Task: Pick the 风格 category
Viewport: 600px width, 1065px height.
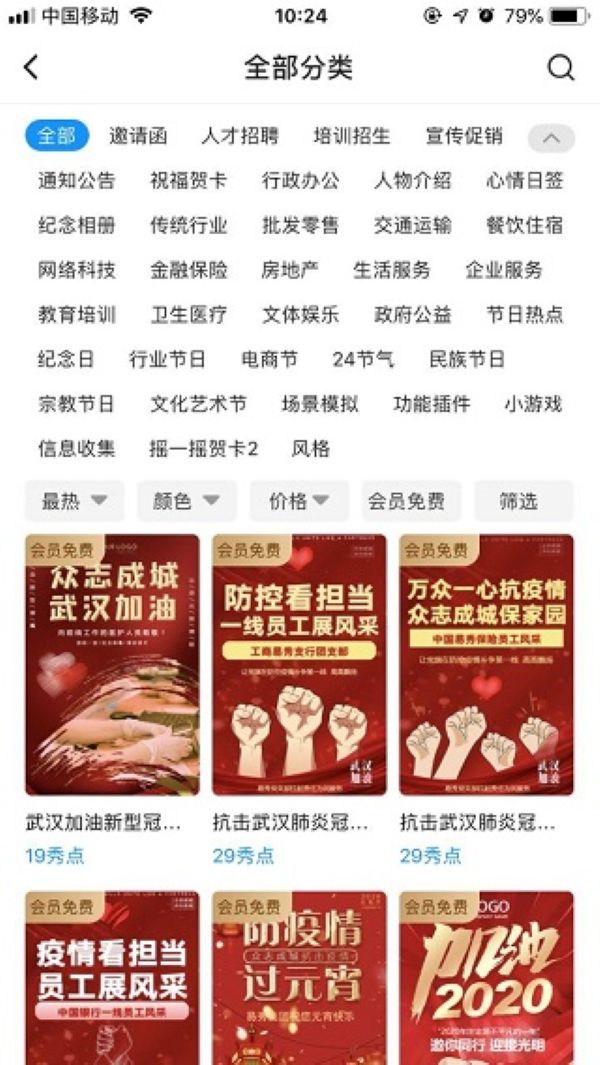Action: point(311,448)
